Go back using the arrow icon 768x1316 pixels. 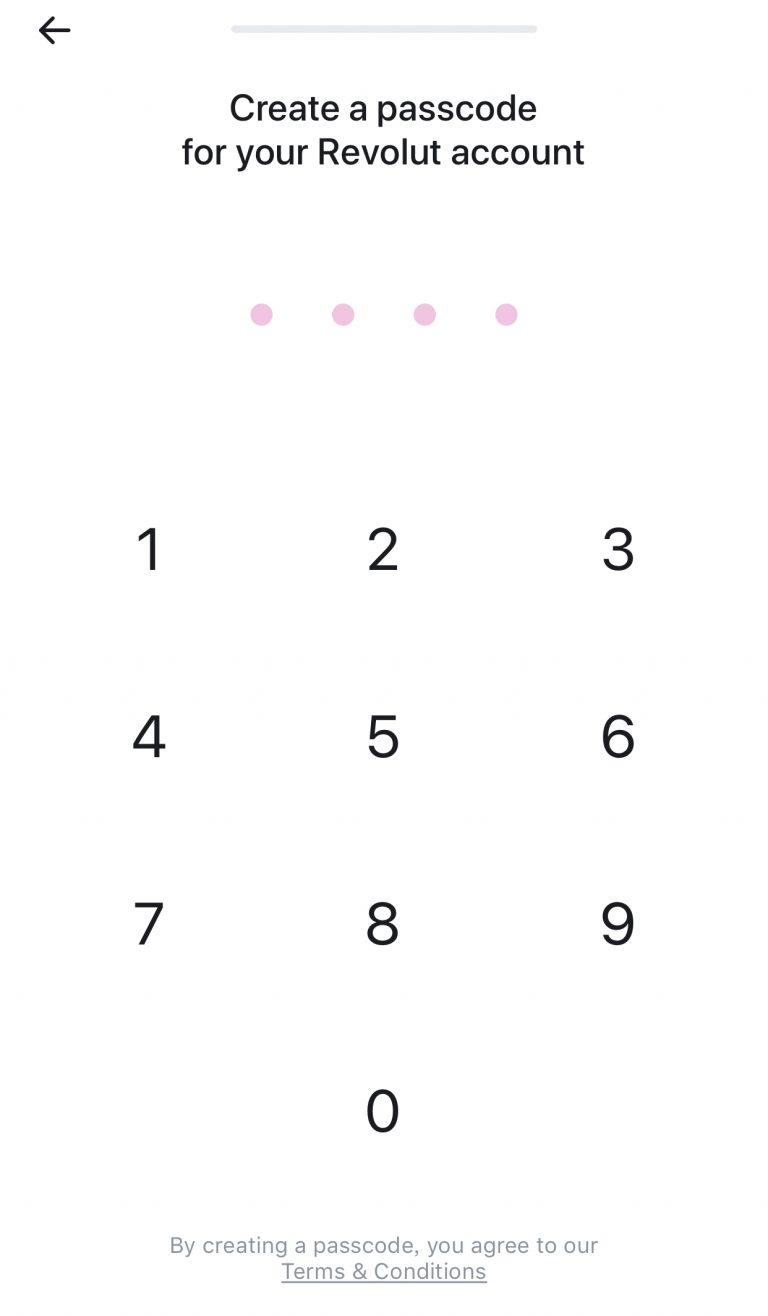click(x=54, y=31)
